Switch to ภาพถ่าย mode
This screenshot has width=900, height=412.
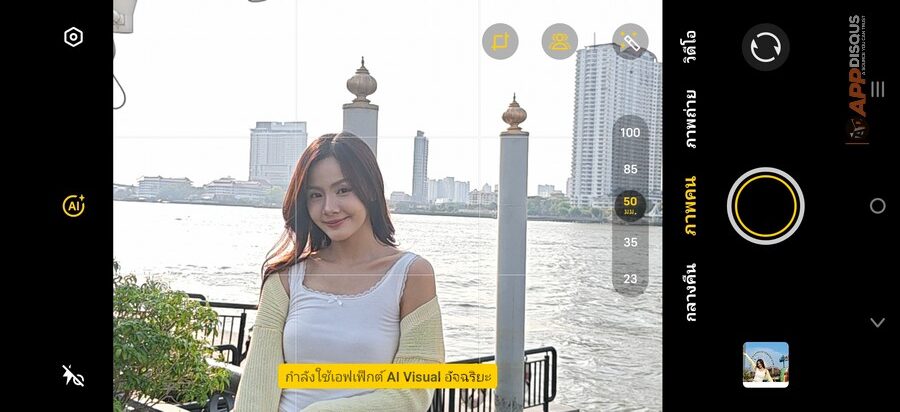(x=690, y=119)
